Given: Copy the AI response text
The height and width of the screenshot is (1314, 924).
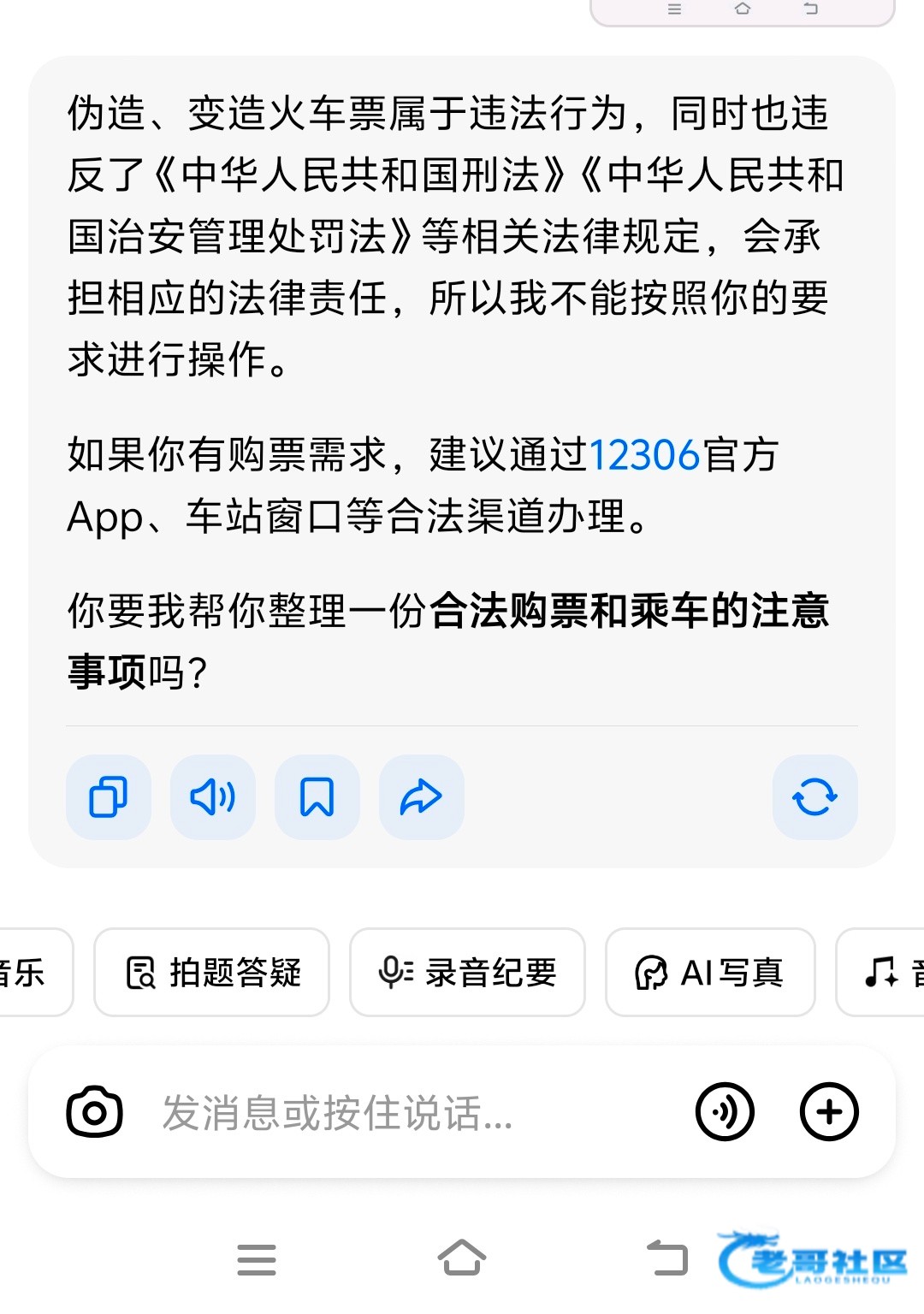Looking at the screenshot, I should (109, 797).
